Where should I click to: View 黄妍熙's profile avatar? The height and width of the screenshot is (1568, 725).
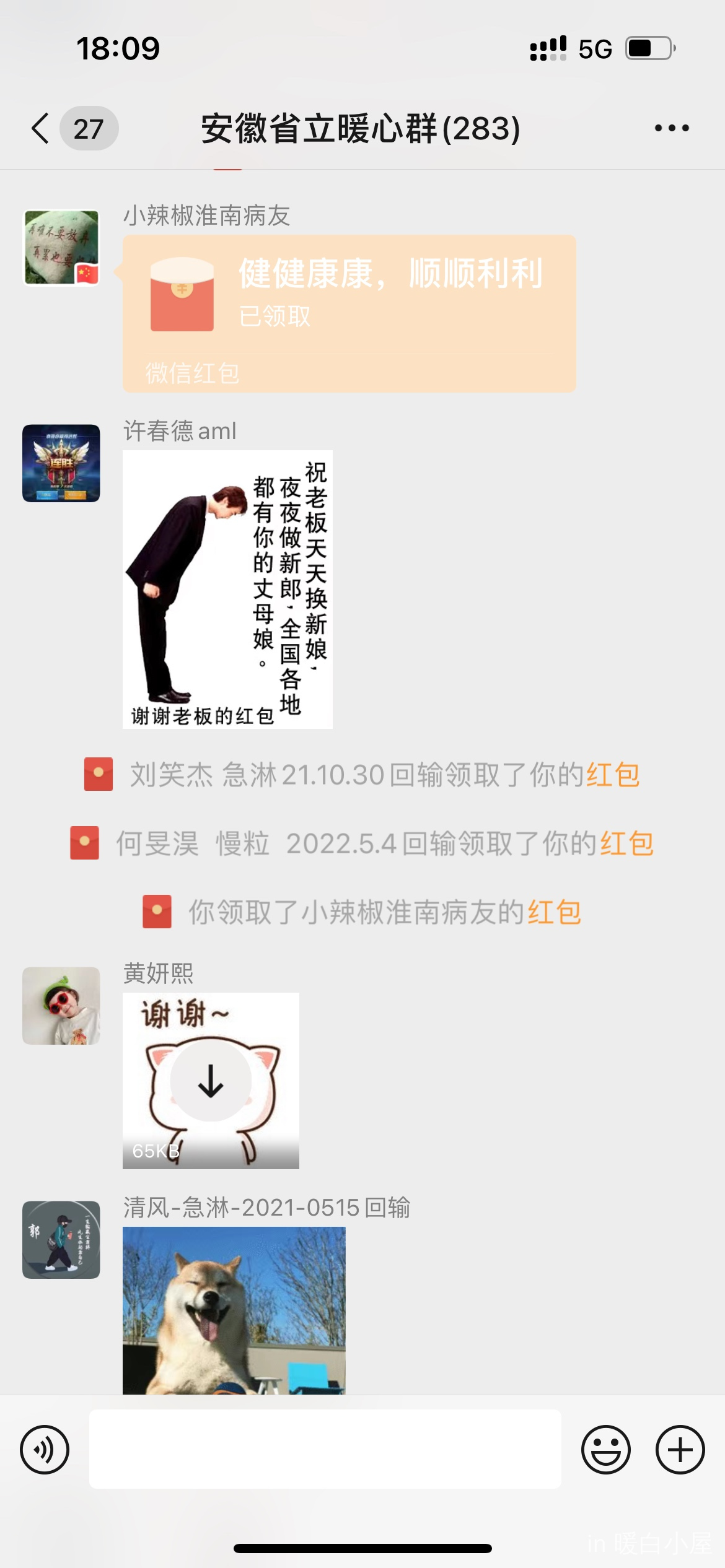(x=61, y=1006)
